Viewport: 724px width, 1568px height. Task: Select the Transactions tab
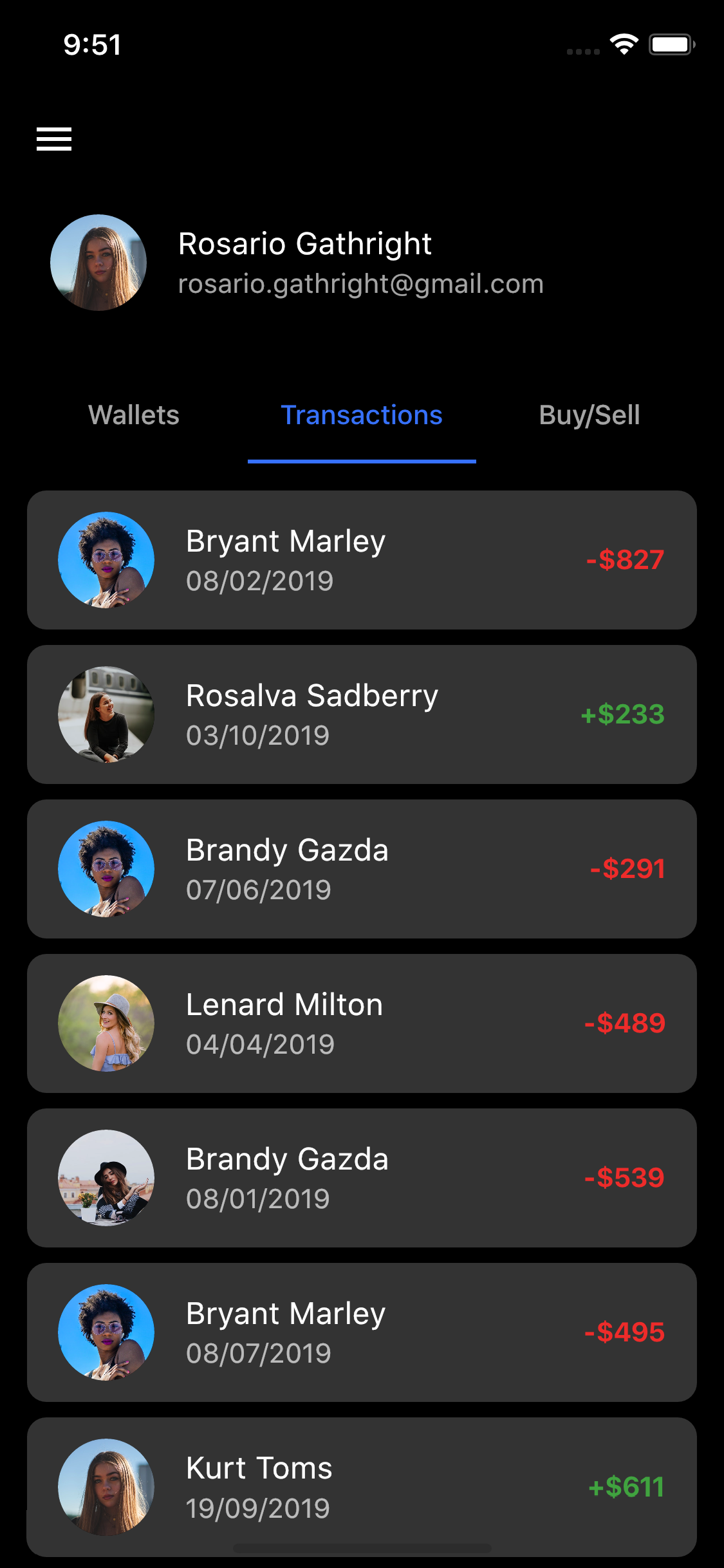point(362,415)
